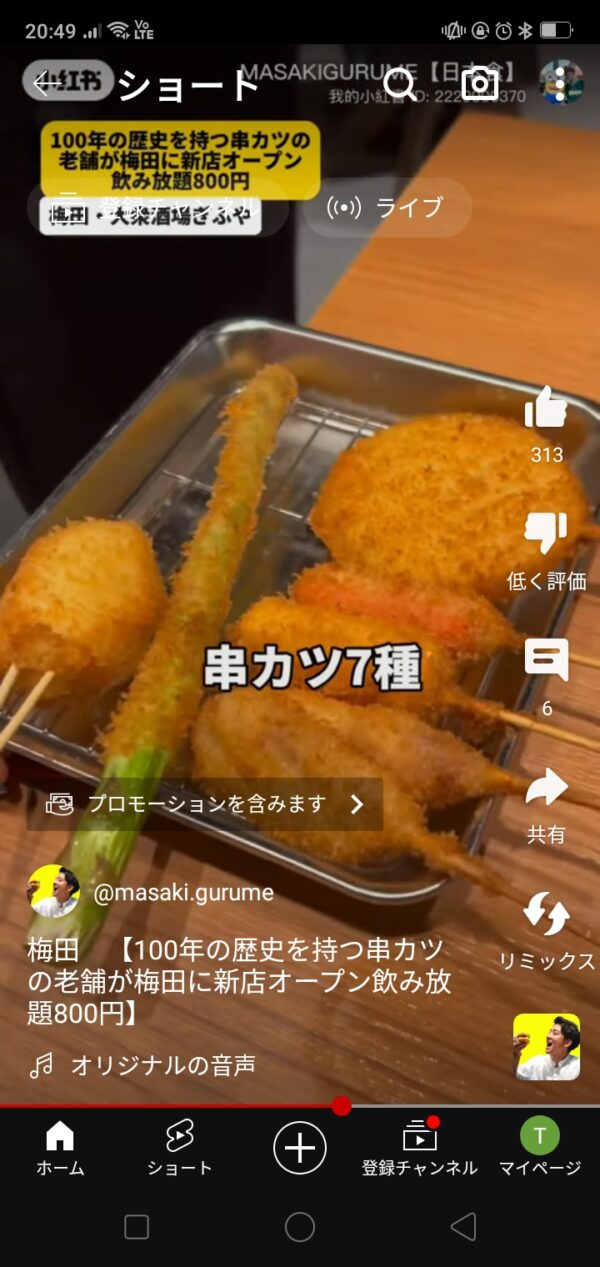Remix this Short with リミックス
This screenshot has height=1267, width=600.
pos(546,915)
